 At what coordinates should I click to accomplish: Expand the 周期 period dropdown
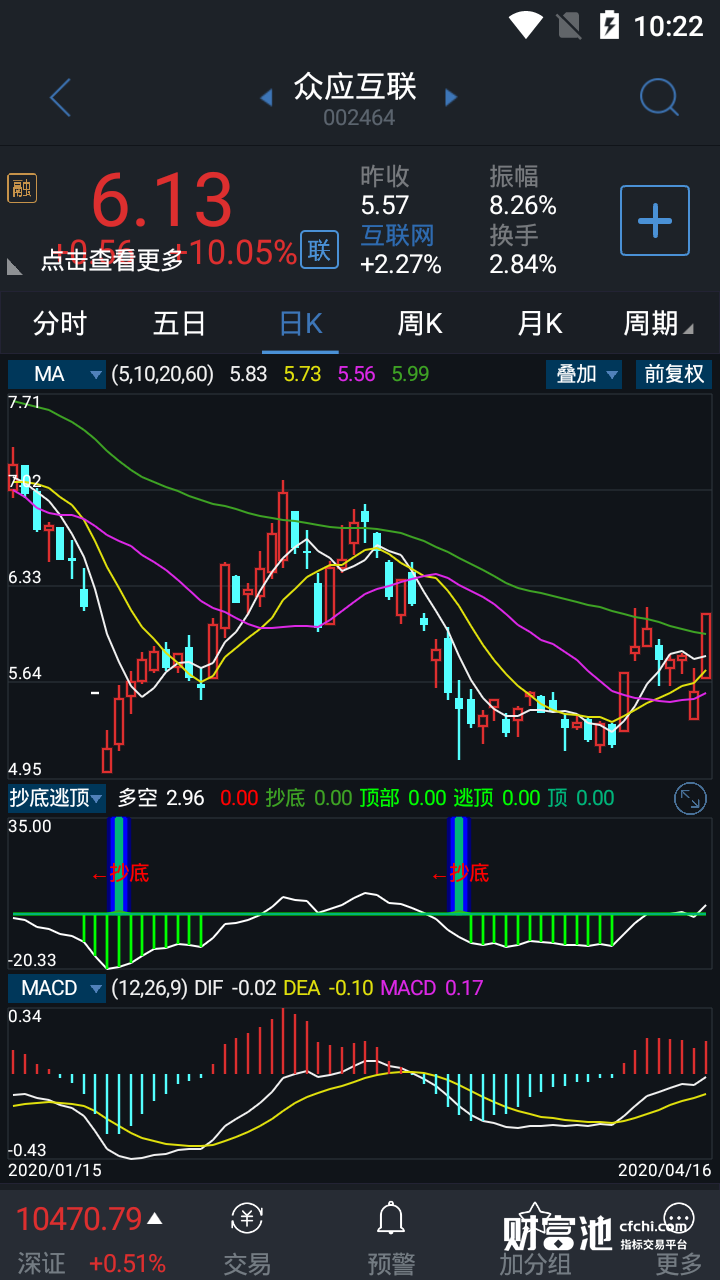(x=656, y=324)
